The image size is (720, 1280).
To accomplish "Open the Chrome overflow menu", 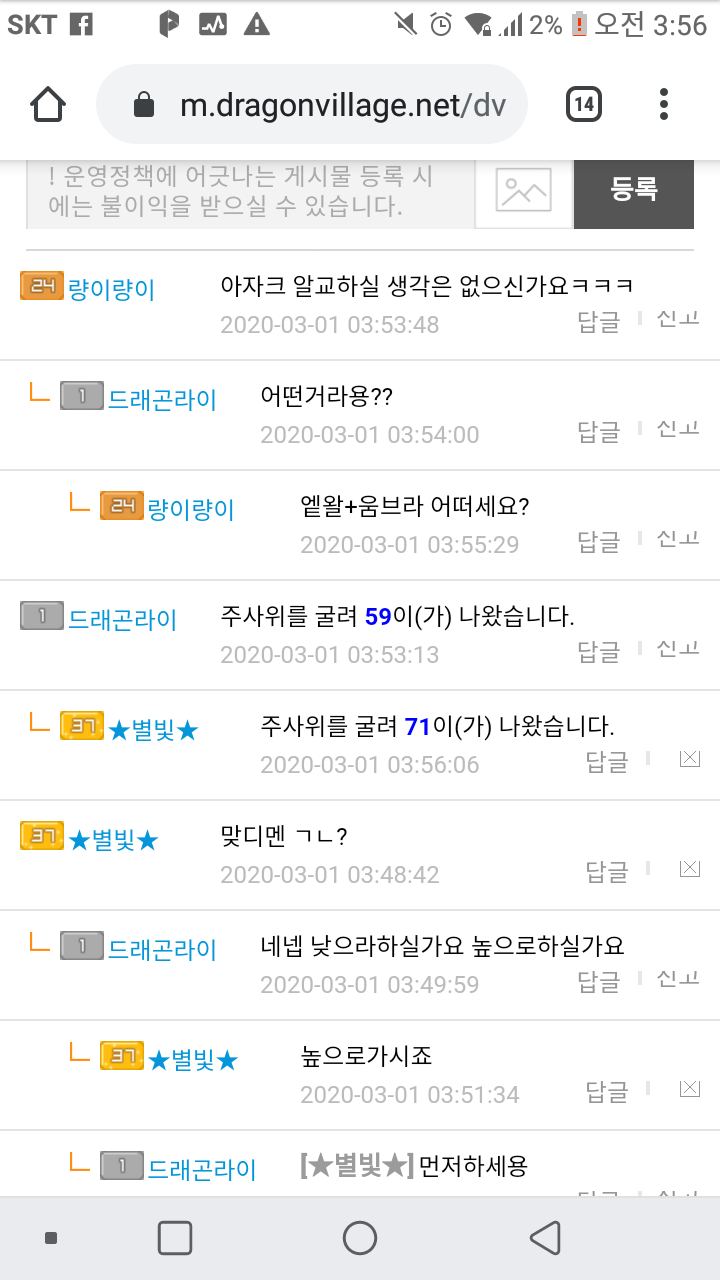I will [664, 104].
